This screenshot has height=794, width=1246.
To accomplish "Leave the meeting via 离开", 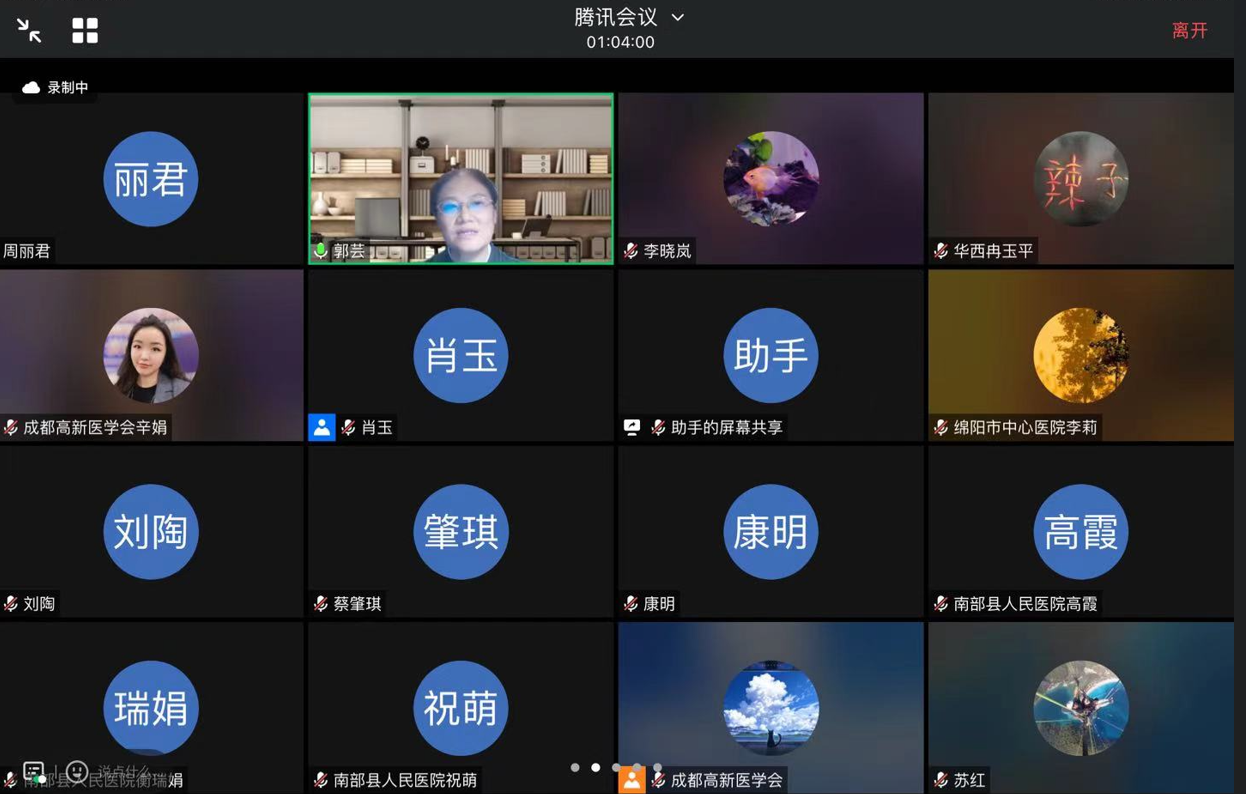I will pyautogui.click(x=1189, y=31).
